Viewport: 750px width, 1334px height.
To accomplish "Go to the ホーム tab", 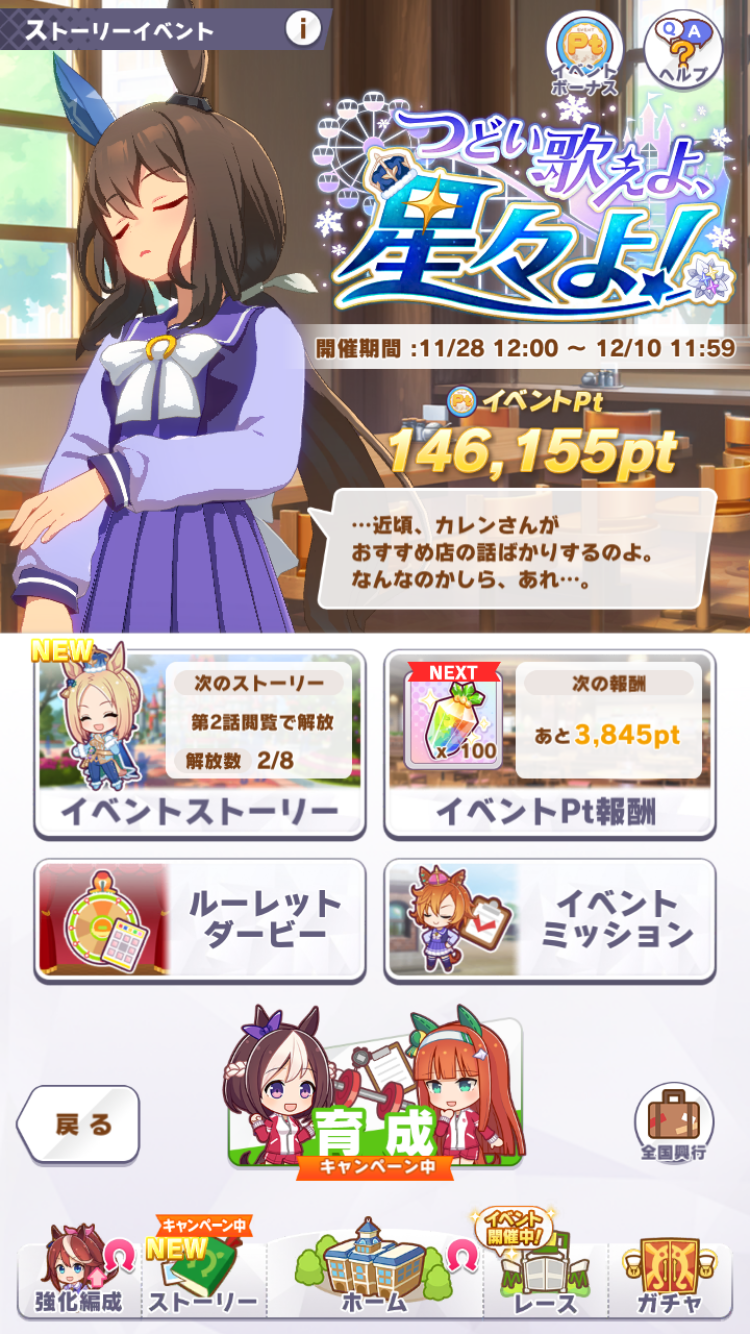I will (x=375, y=1270).
